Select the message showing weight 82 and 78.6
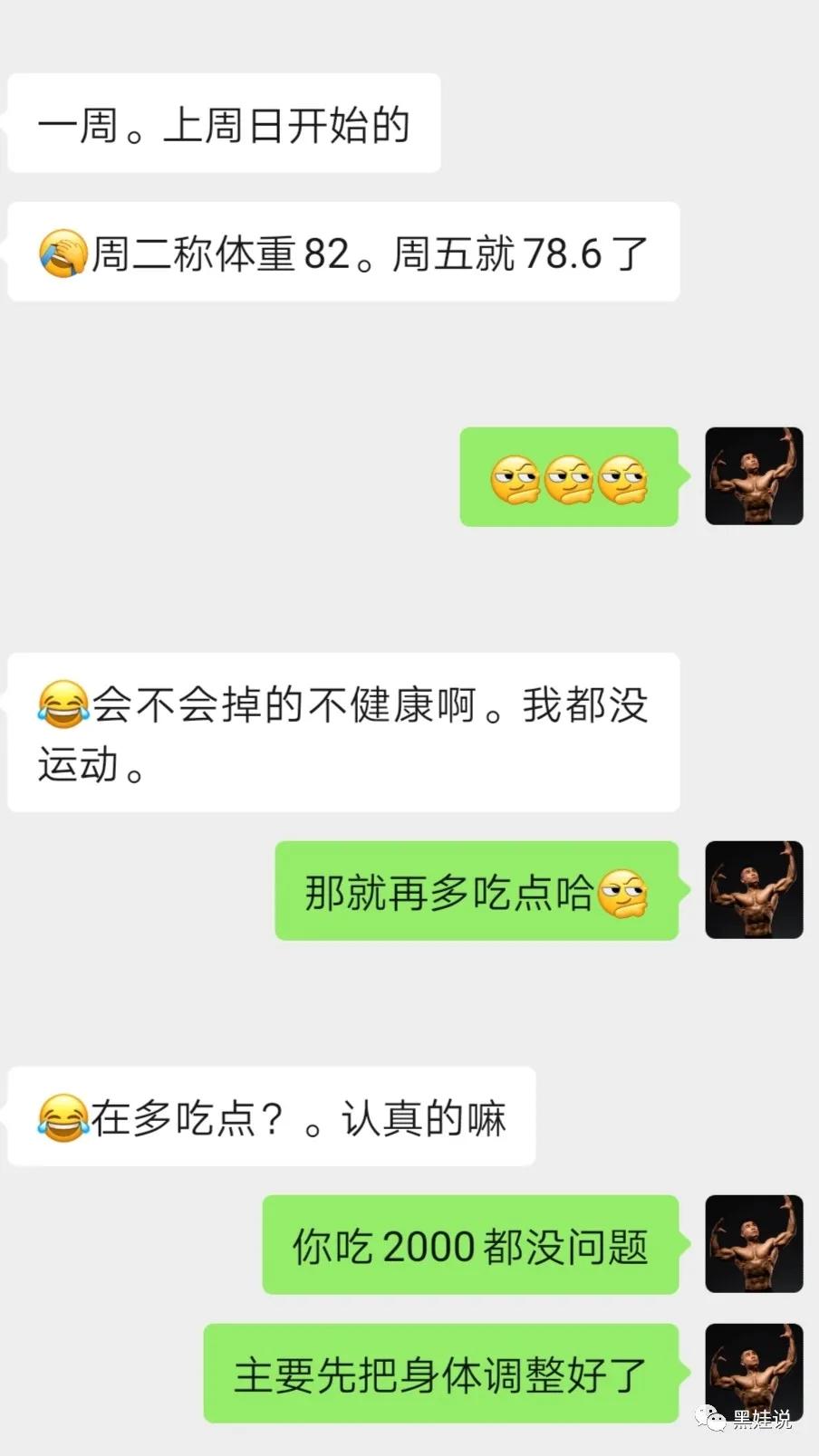This screenshot has width=819, height=1456. pos(342,250)
